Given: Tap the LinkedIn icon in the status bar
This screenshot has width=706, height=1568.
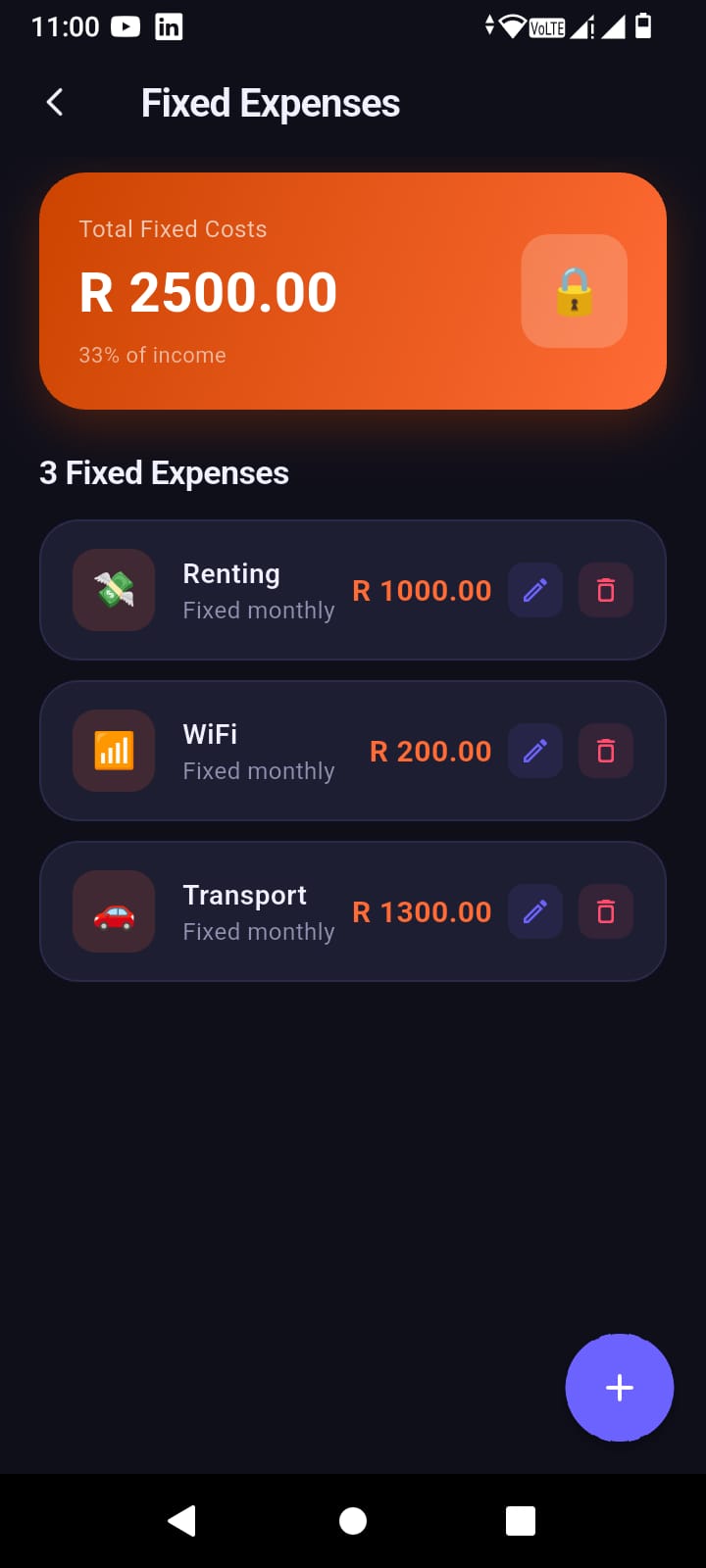Looking at the screenshot, I should [169, 26].
